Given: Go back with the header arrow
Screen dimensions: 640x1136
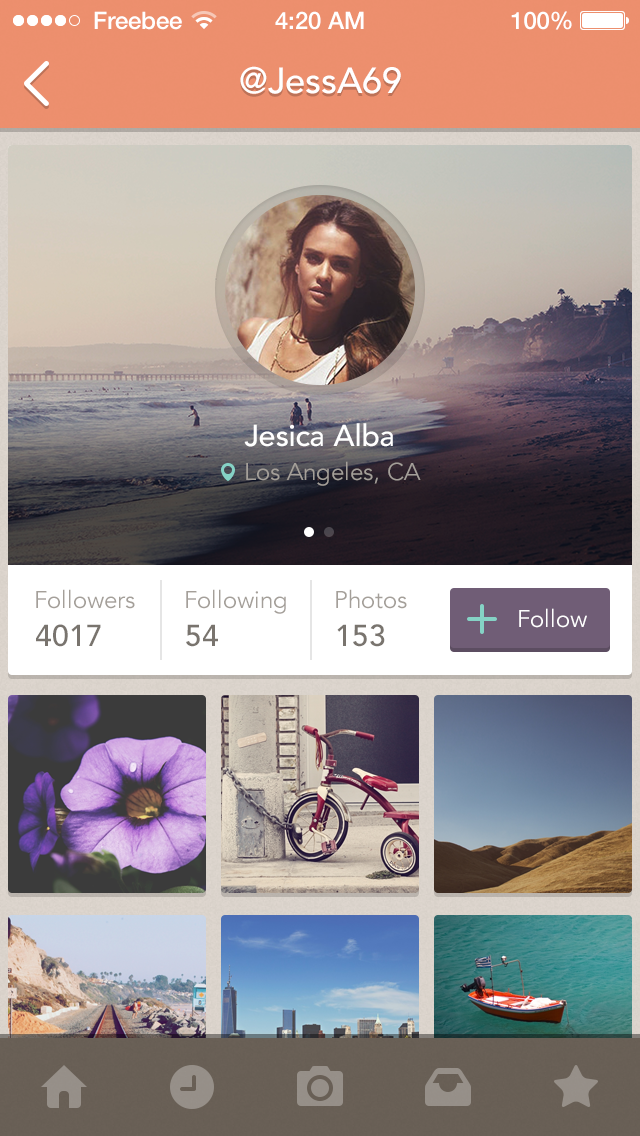Looking at the screenshot, I should [x=38, y=84].
